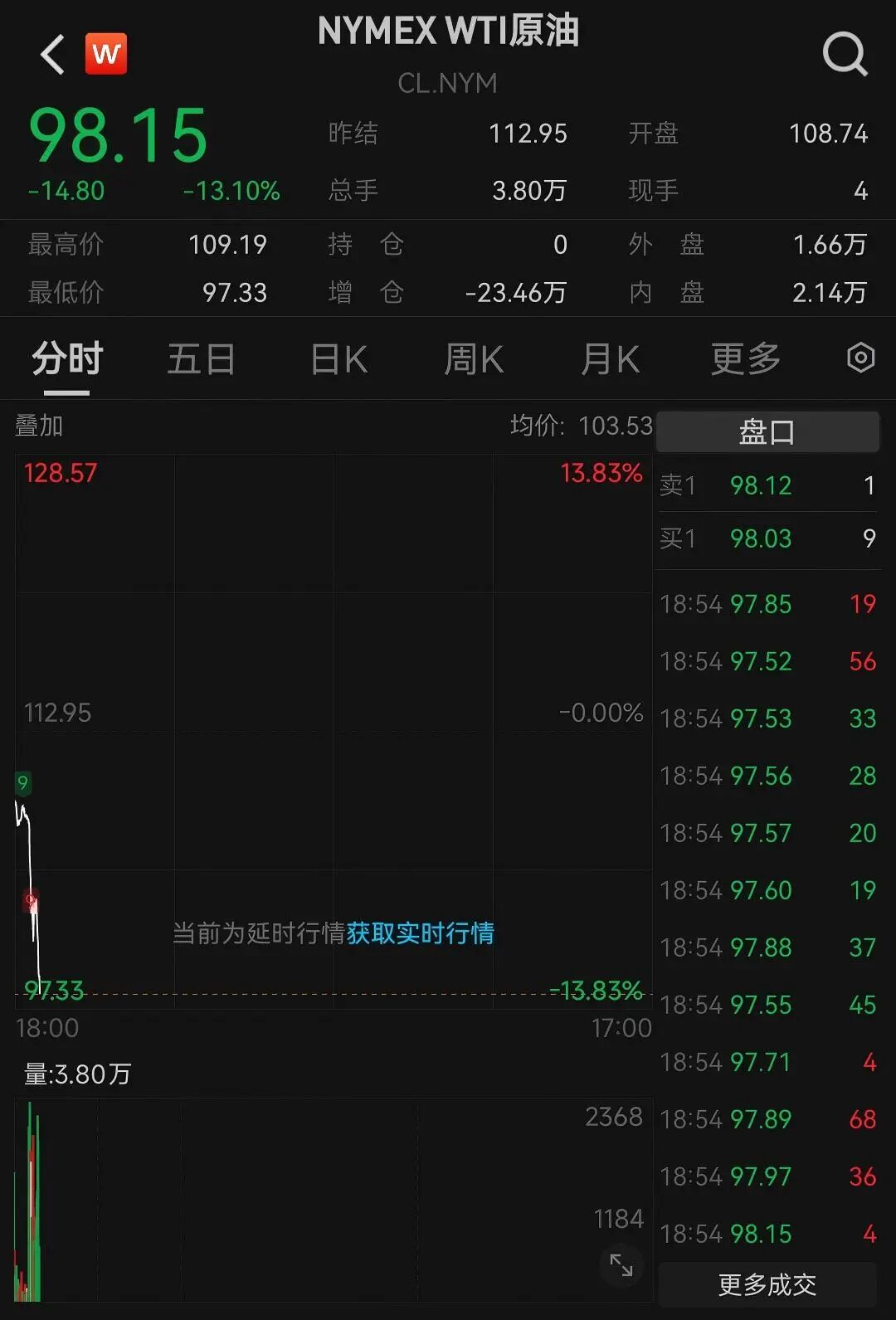The width and height of the screenshot is (896, 1320).
Task: Tap the red W badge icon
Action: click(x=106, y=55)
